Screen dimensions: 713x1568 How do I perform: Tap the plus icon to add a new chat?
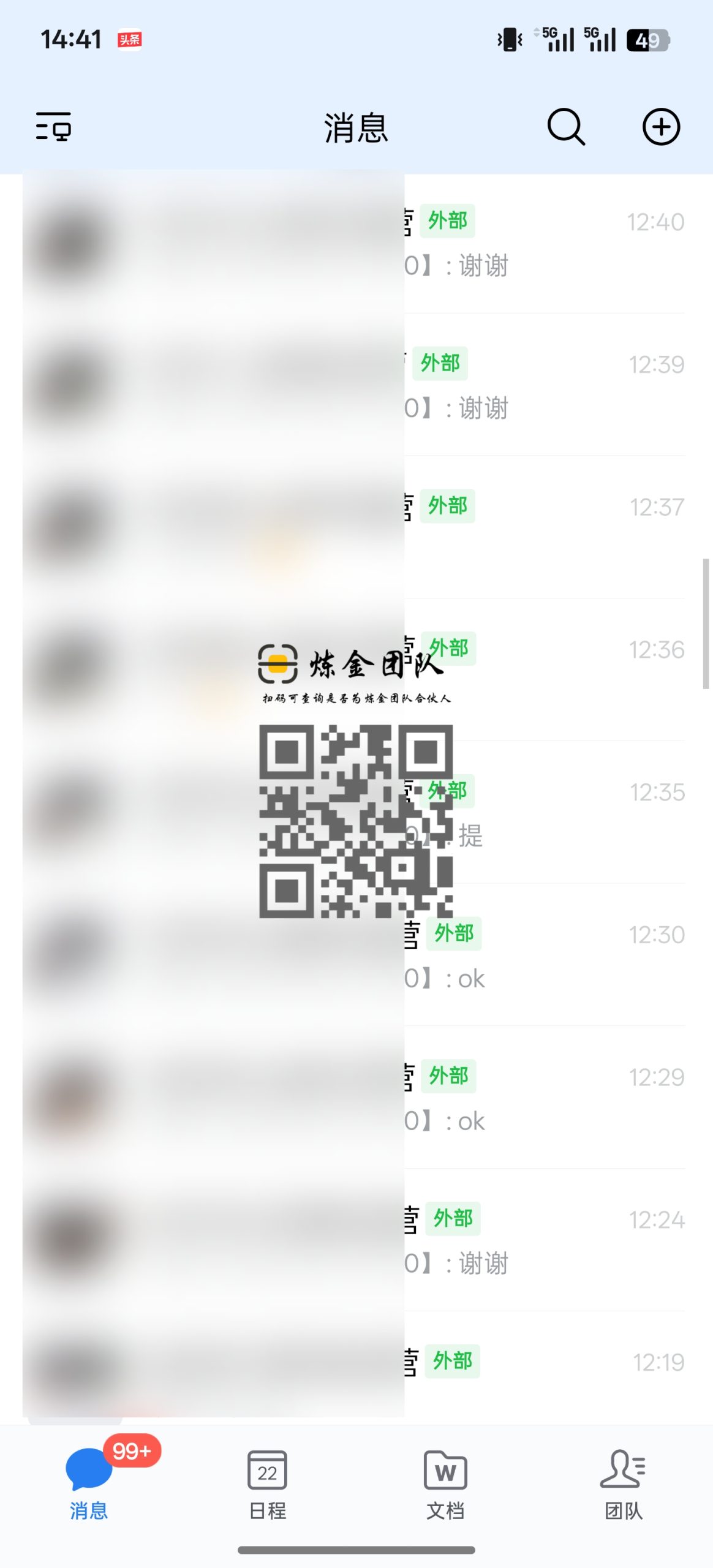pos(662,127)
